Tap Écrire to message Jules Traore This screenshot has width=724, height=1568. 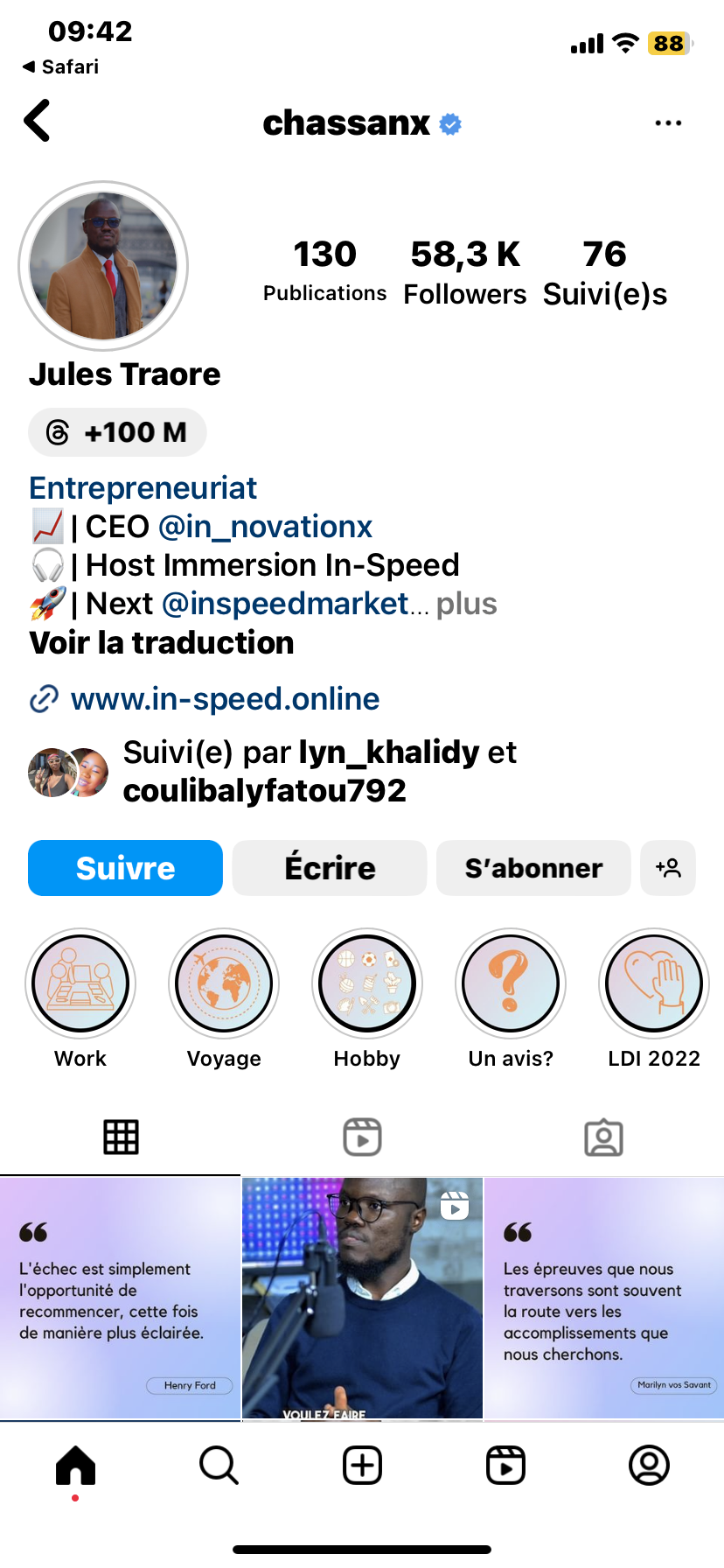point(330,868)
